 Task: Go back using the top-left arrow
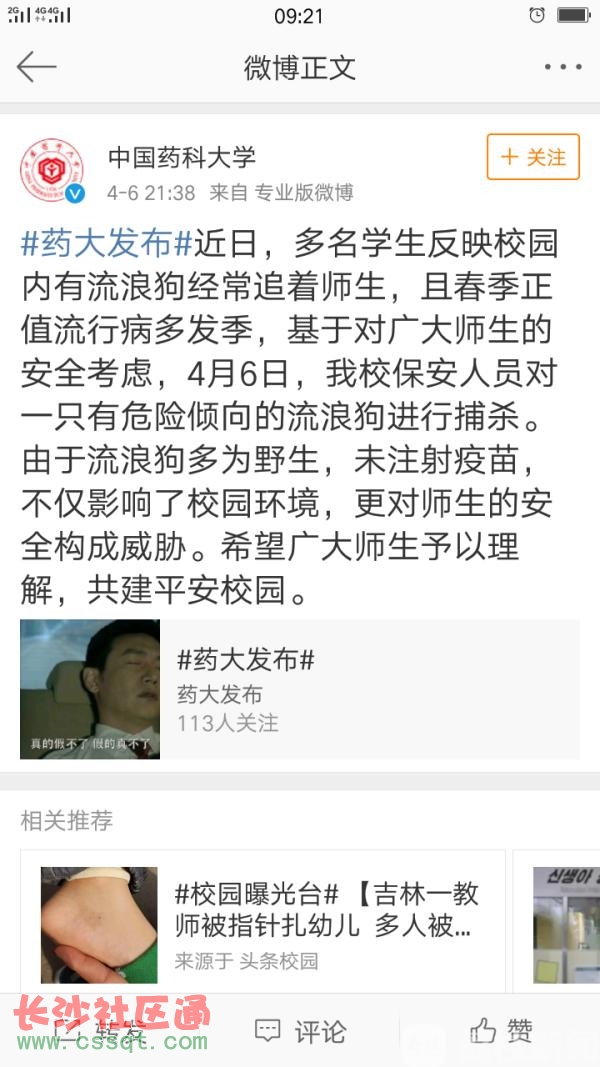tap(36, 67)
